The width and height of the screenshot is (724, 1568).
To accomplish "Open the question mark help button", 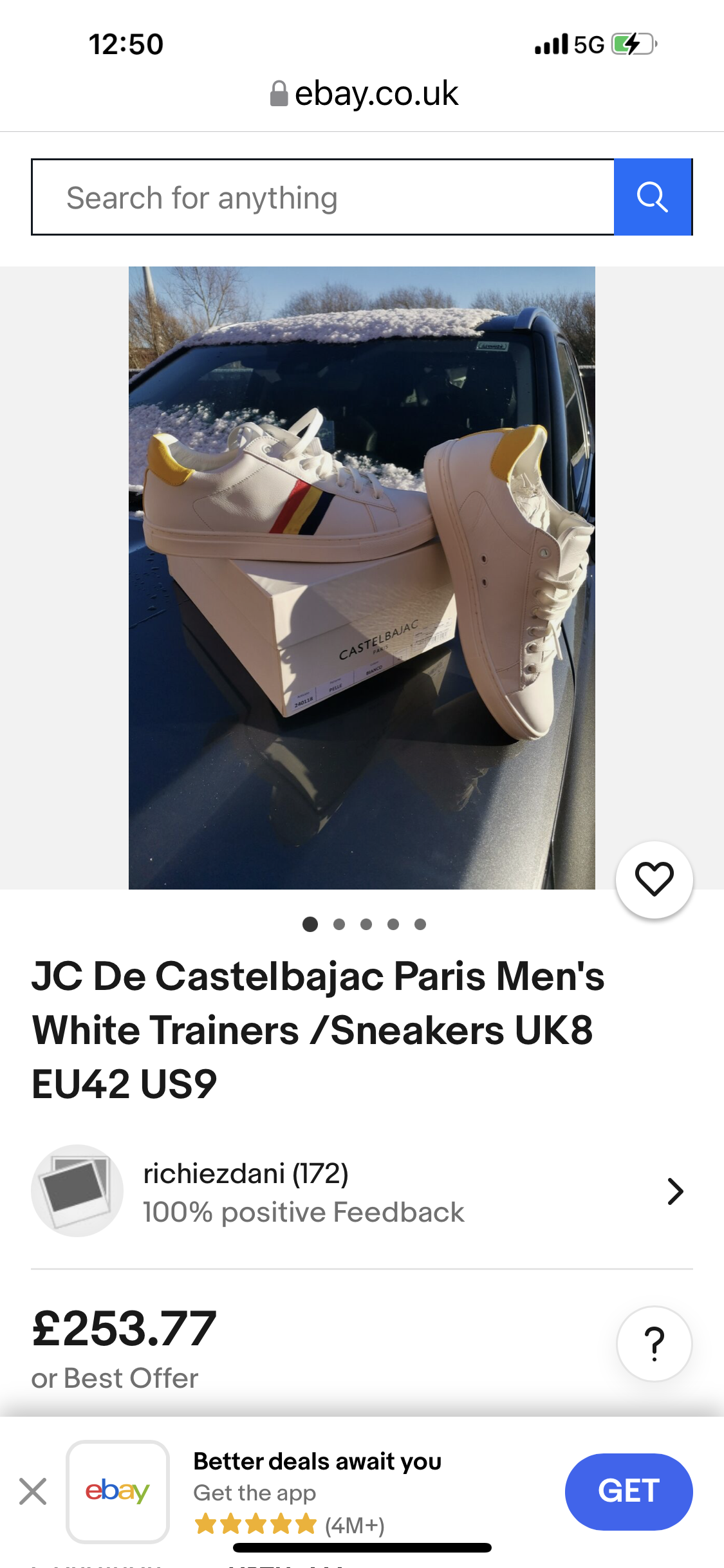I will (x=654, y=1343).
